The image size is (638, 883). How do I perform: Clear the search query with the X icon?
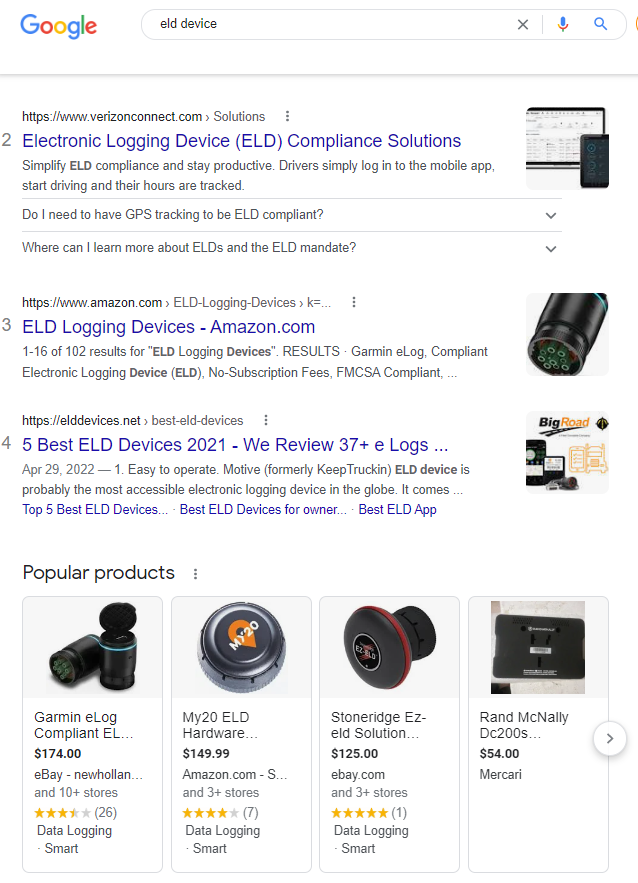click(x=522, y=24)
